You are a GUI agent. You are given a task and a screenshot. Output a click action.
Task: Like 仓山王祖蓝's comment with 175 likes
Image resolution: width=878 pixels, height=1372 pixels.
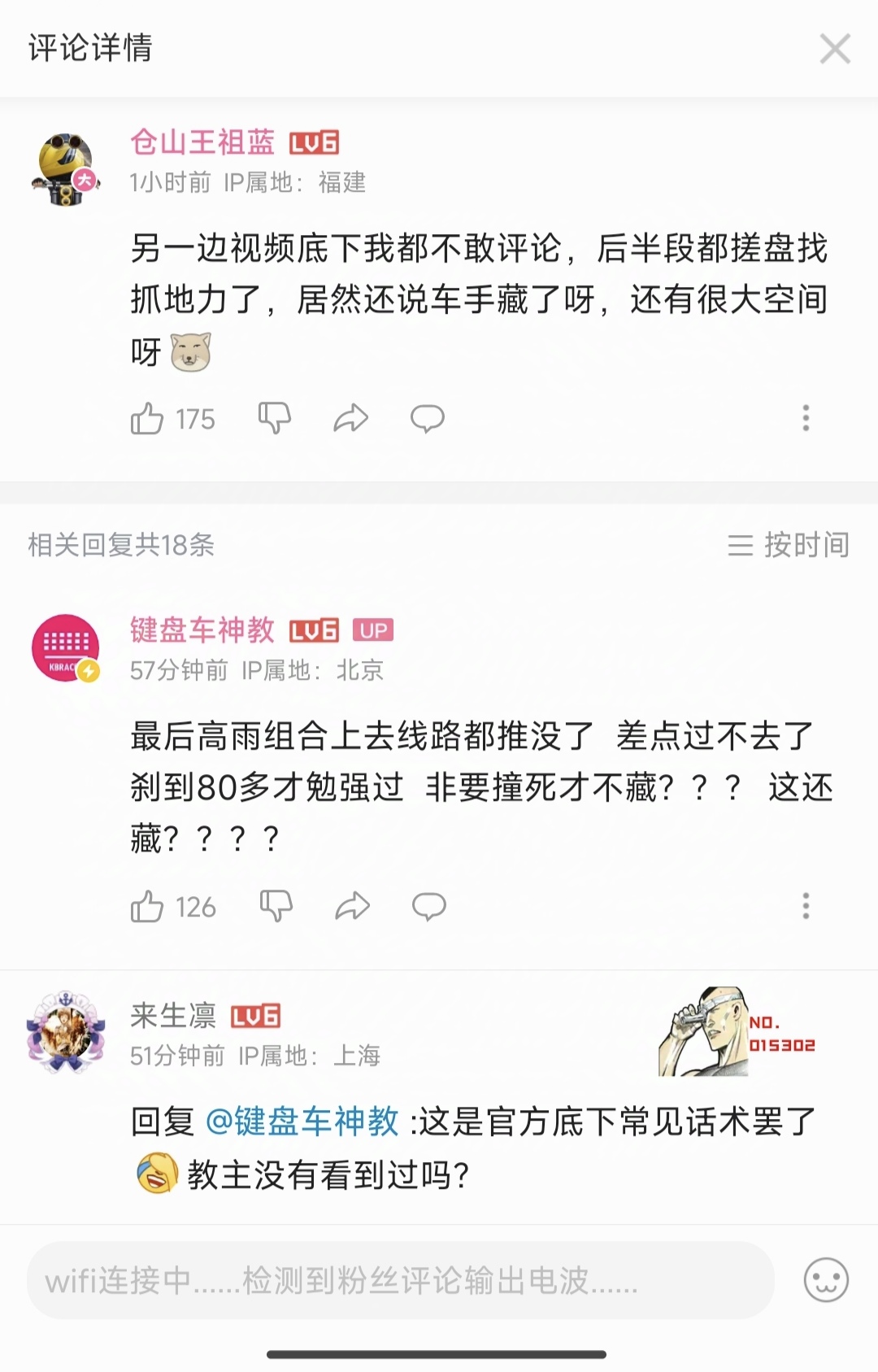coord(149,418)
